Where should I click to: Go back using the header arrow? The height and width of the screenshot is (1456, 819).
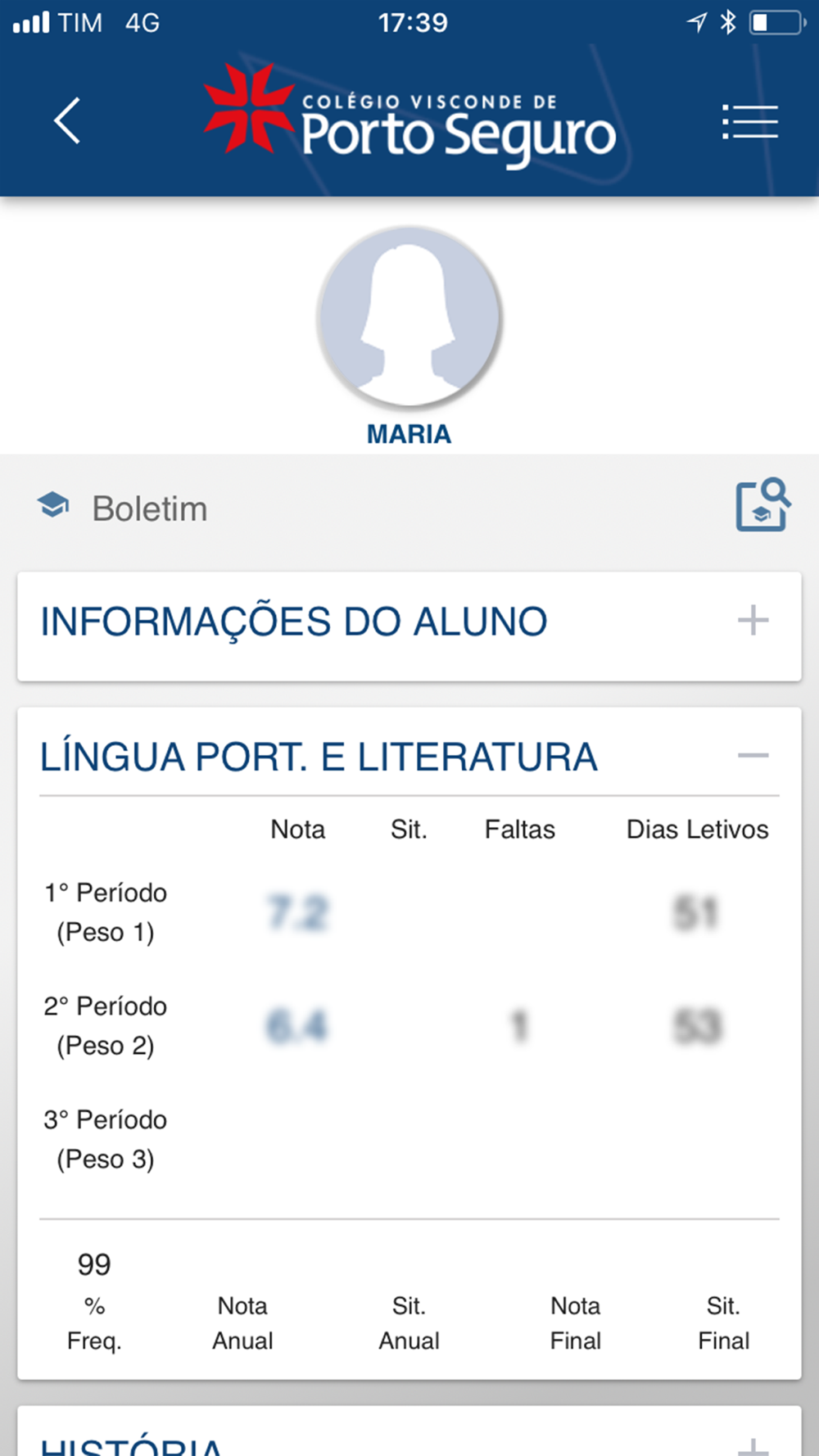coord(67,121)
